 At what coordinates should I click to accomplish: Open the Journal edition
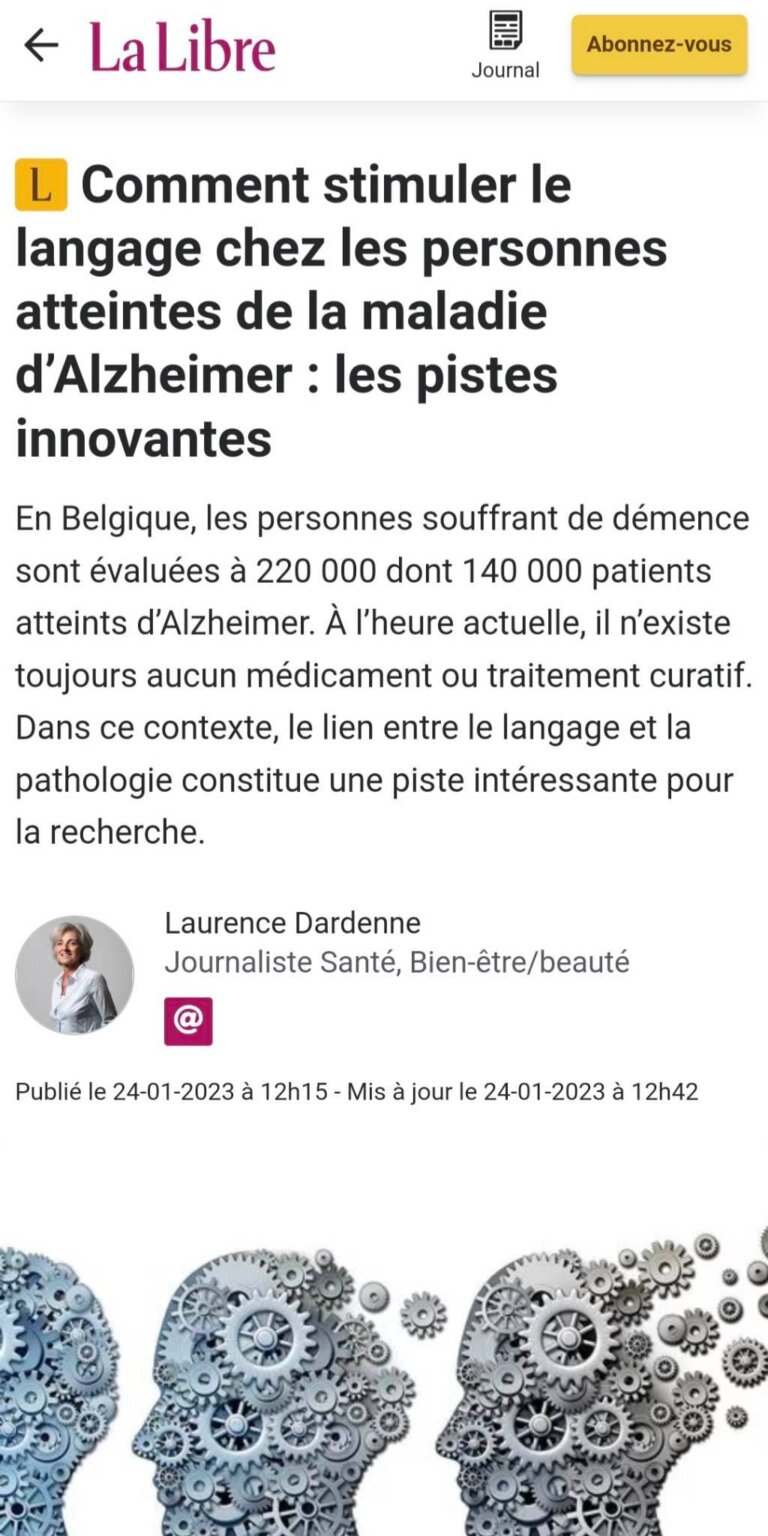505,46
